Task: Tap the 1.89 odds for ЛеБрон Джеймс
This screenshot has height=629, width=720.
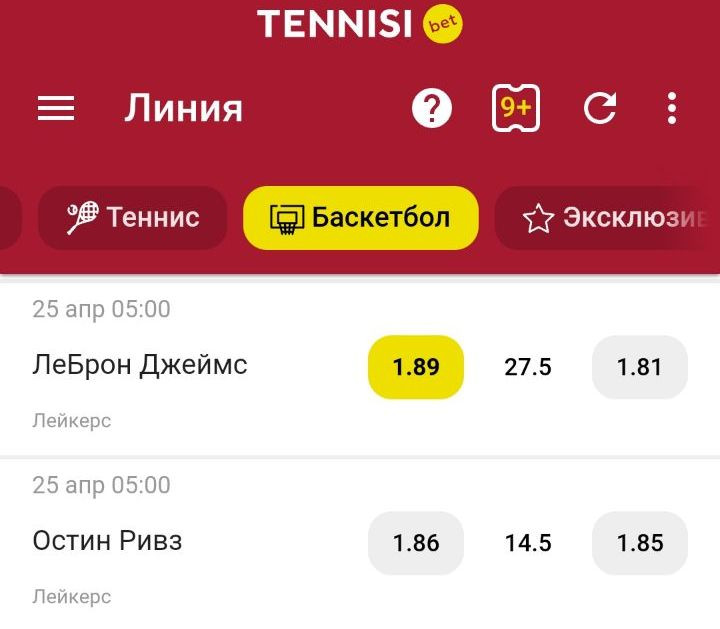Action: (x=416, y=367)
